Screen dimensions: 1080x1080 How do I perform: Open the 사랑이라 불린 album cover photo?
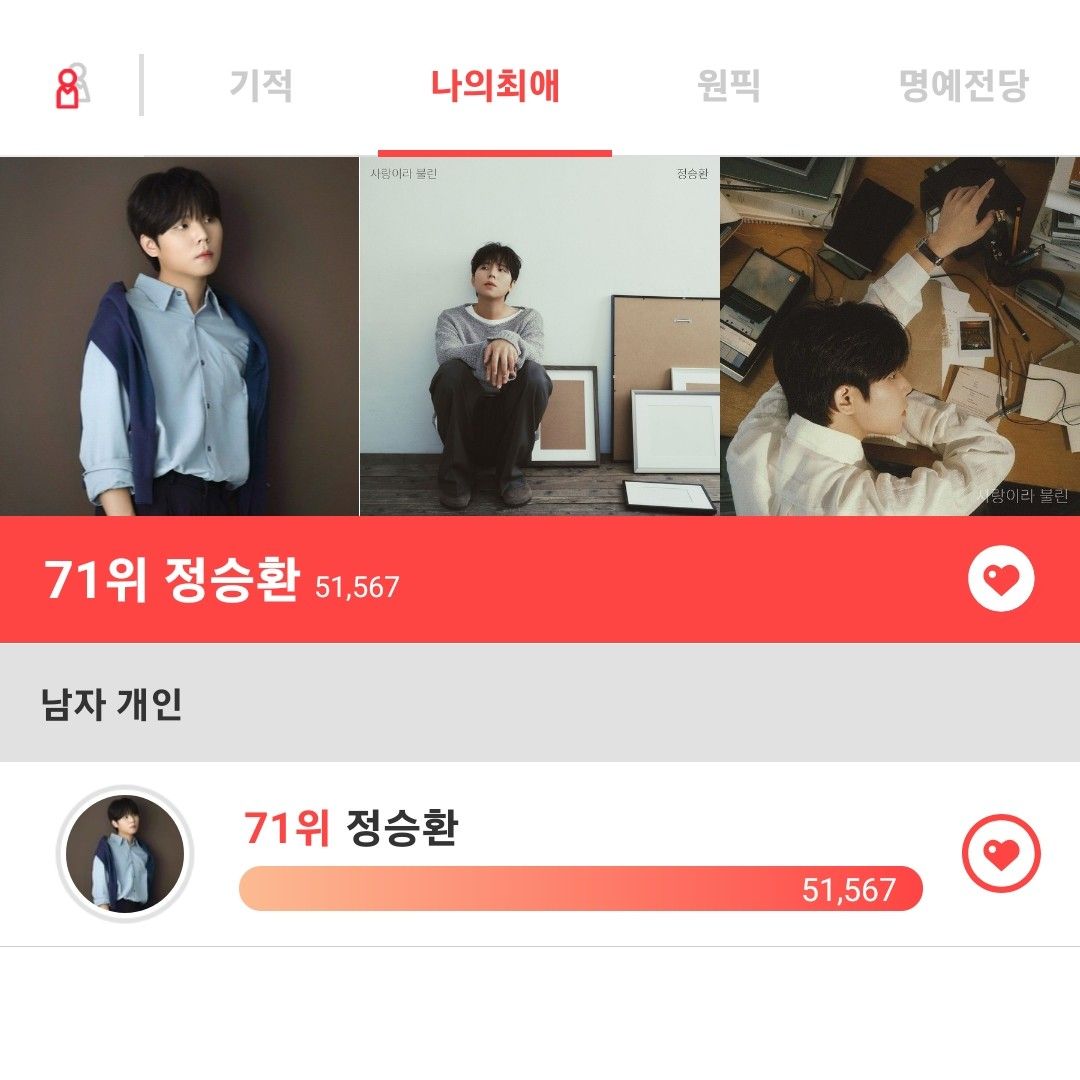click(539, 336)
